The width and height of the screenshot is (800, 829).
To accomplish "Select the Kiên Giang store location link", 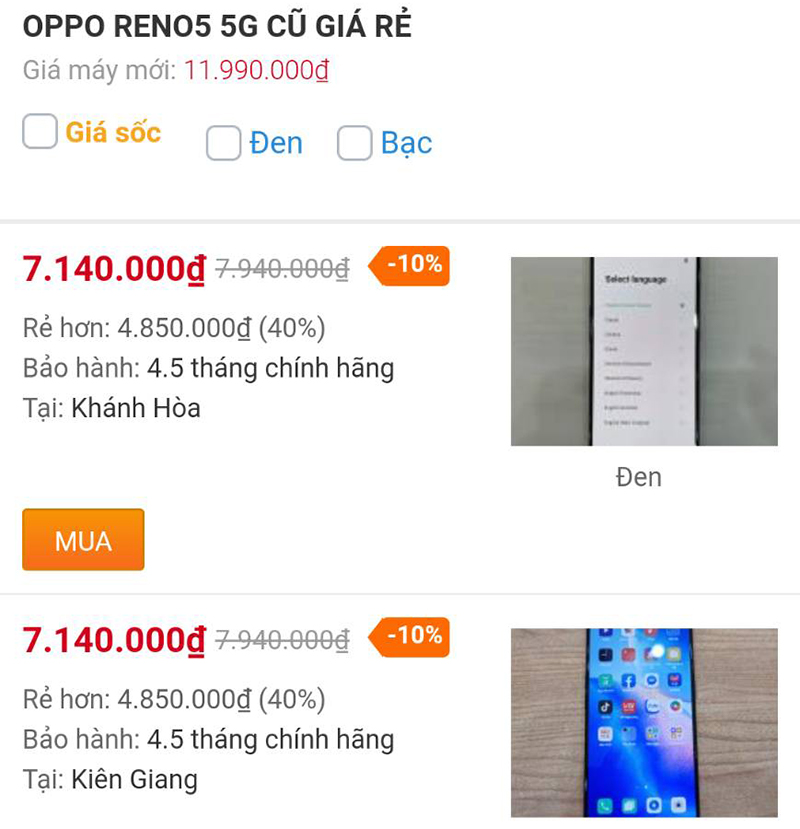I will pyautogui.click(x=133, y=780).
